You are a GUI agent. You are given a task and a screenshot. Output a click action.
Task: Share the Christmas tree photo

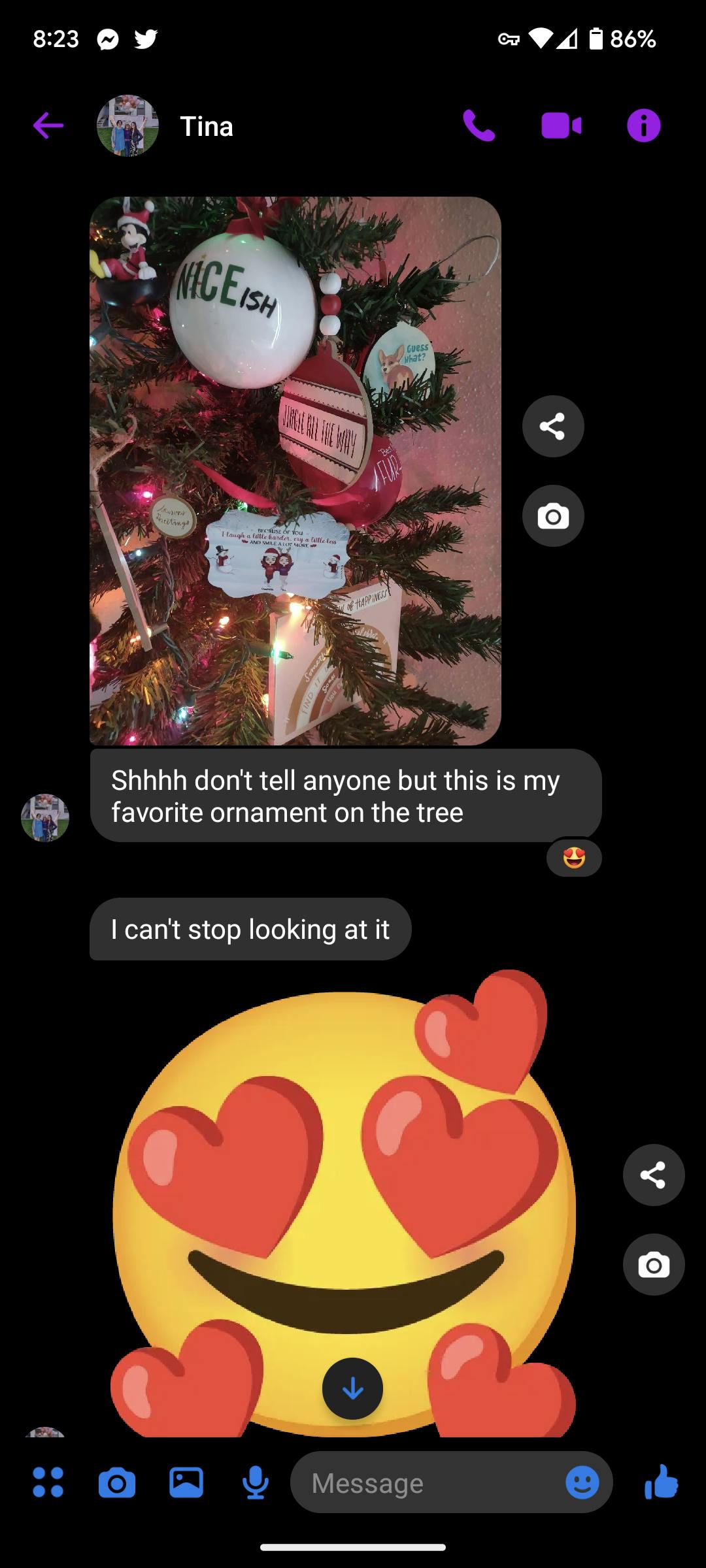click(552, 427)
